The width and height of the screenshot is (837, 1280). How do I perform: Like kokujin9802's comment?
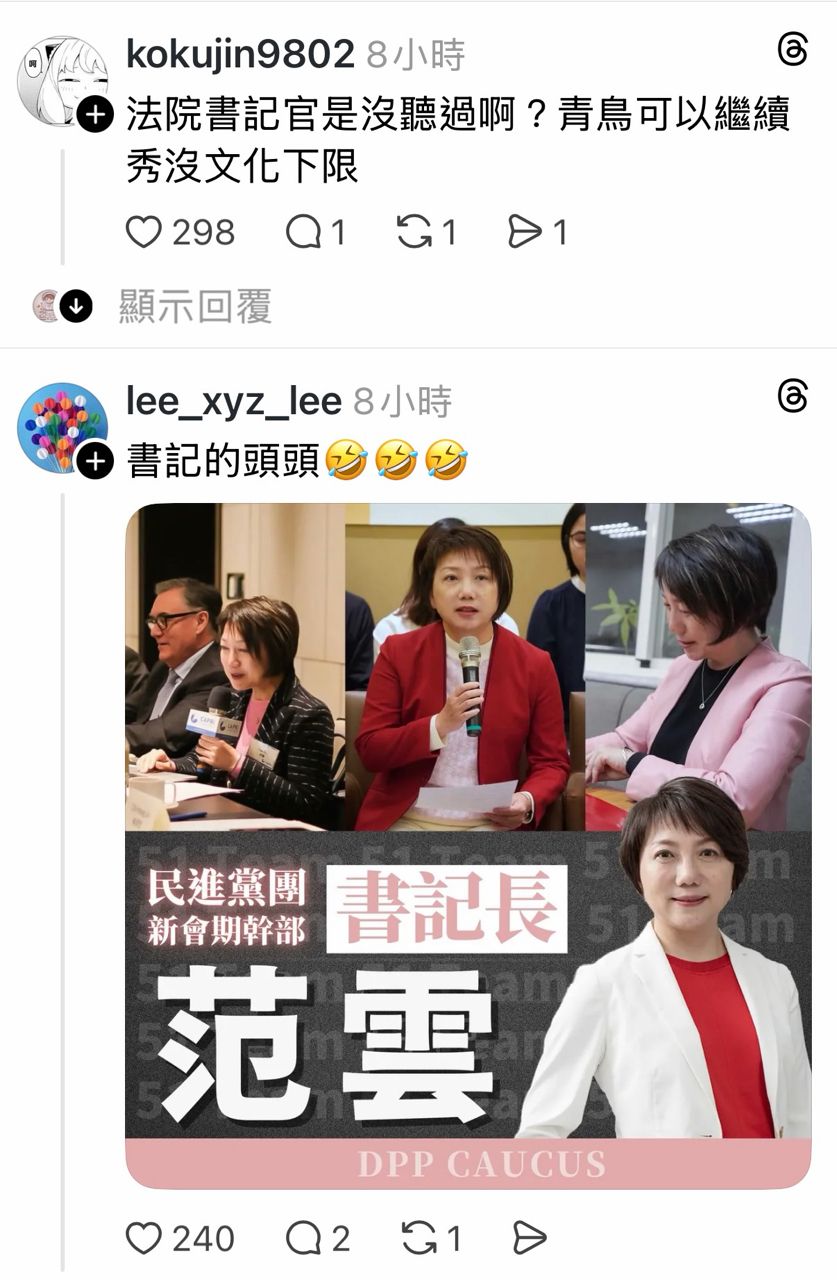click(145, 232)
